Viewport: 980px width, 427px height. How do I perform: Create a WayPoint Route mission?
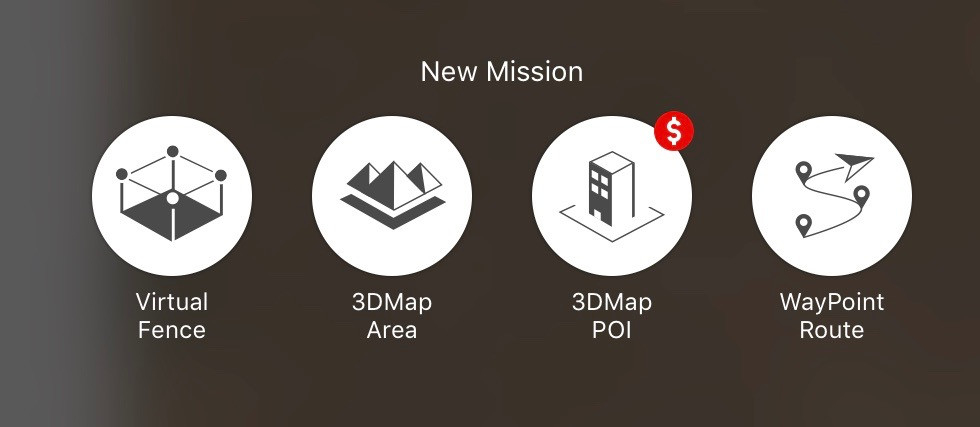point(832,196)
